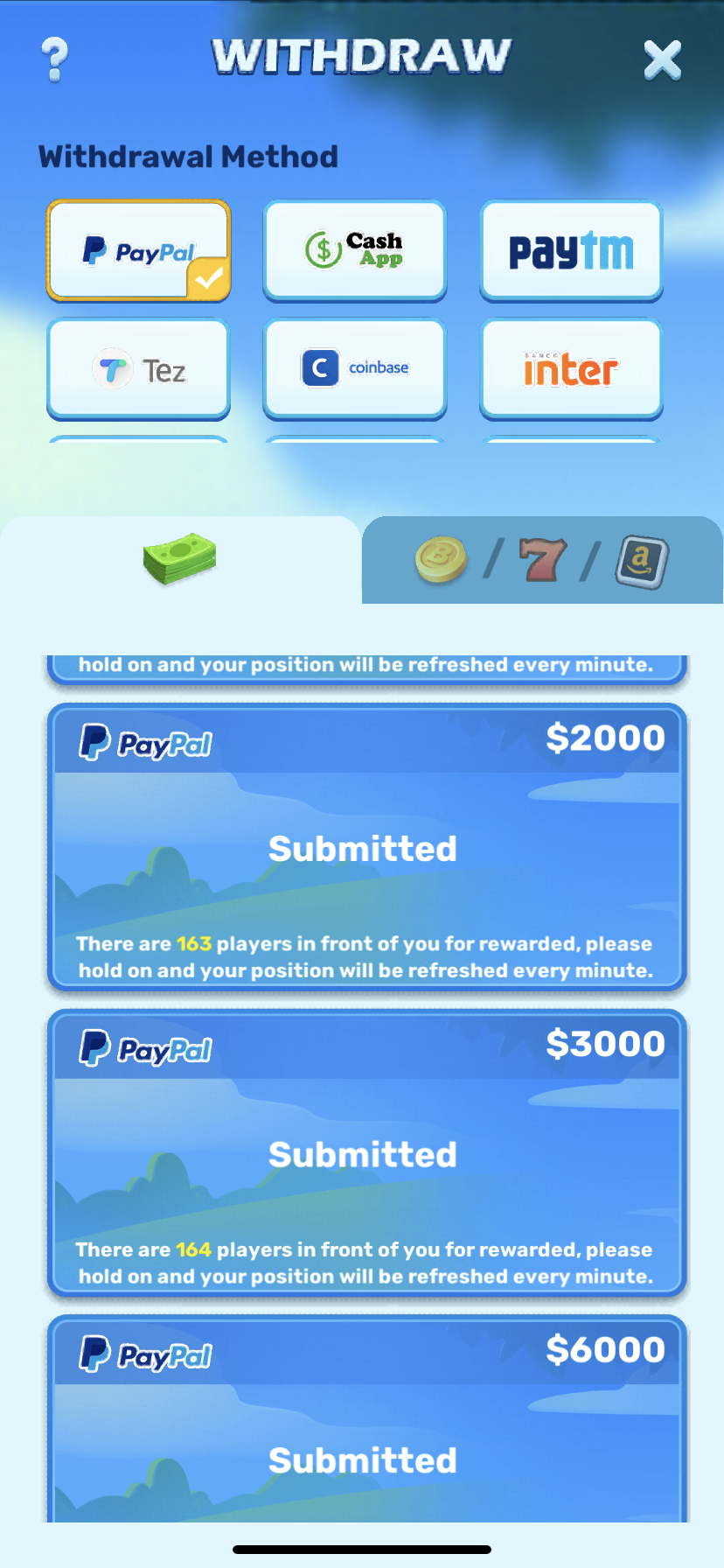The width and height of the screenshot is (724, 1568).
Task: Open the help question mark
Action: (54, 59)
